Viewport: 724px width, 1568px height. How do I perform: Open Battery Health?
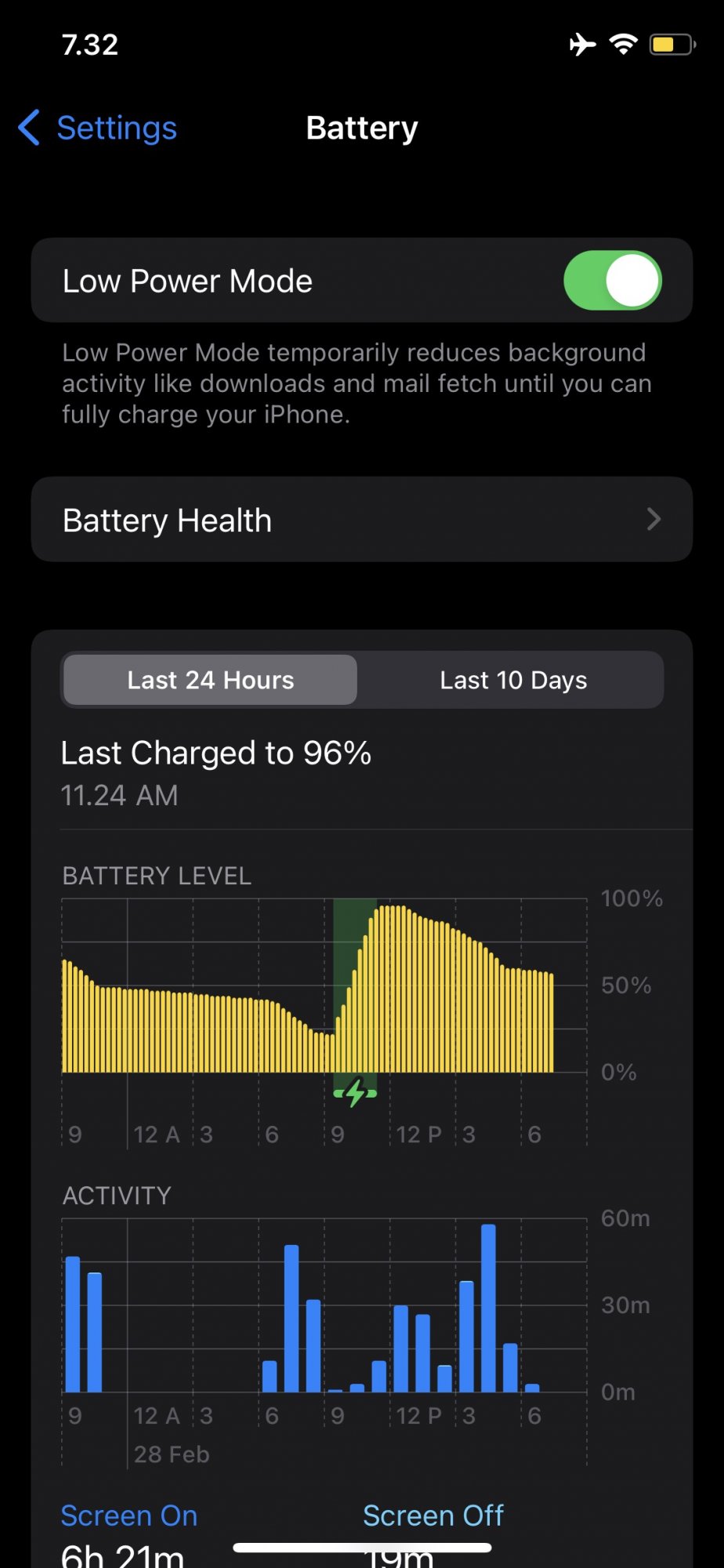(362, 520)
